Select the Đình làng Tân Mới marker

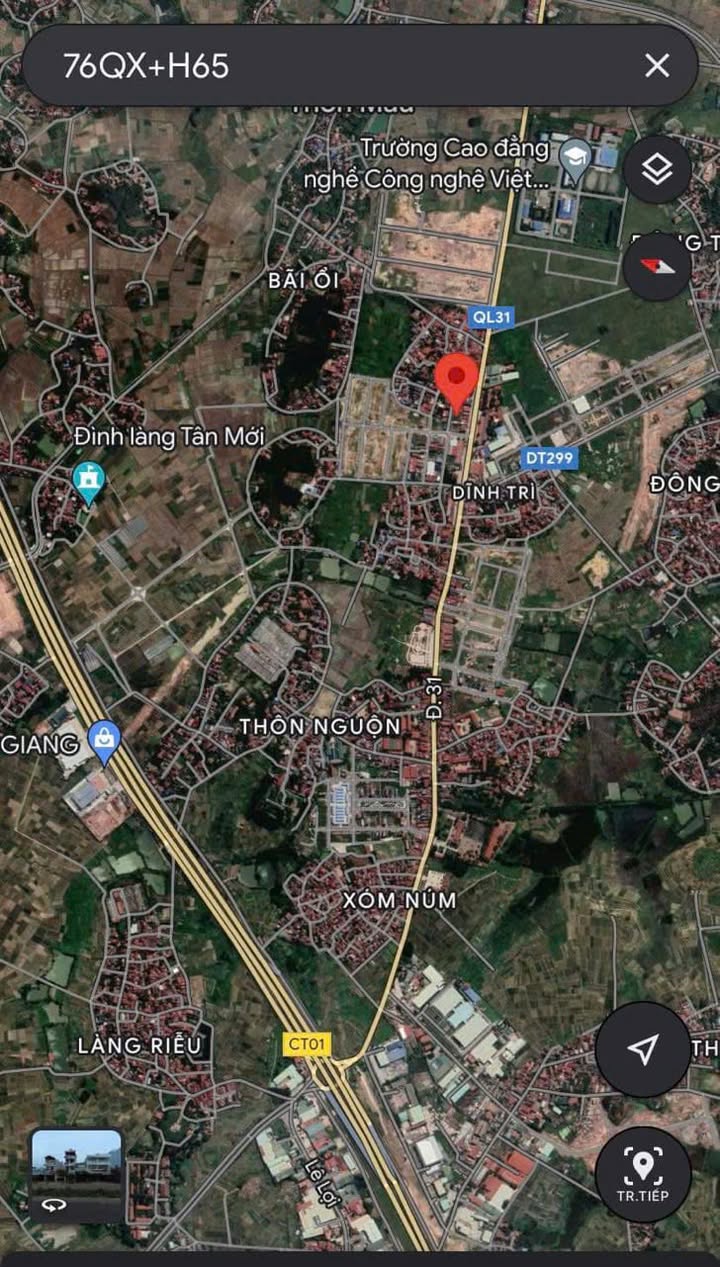pos(89,483)
